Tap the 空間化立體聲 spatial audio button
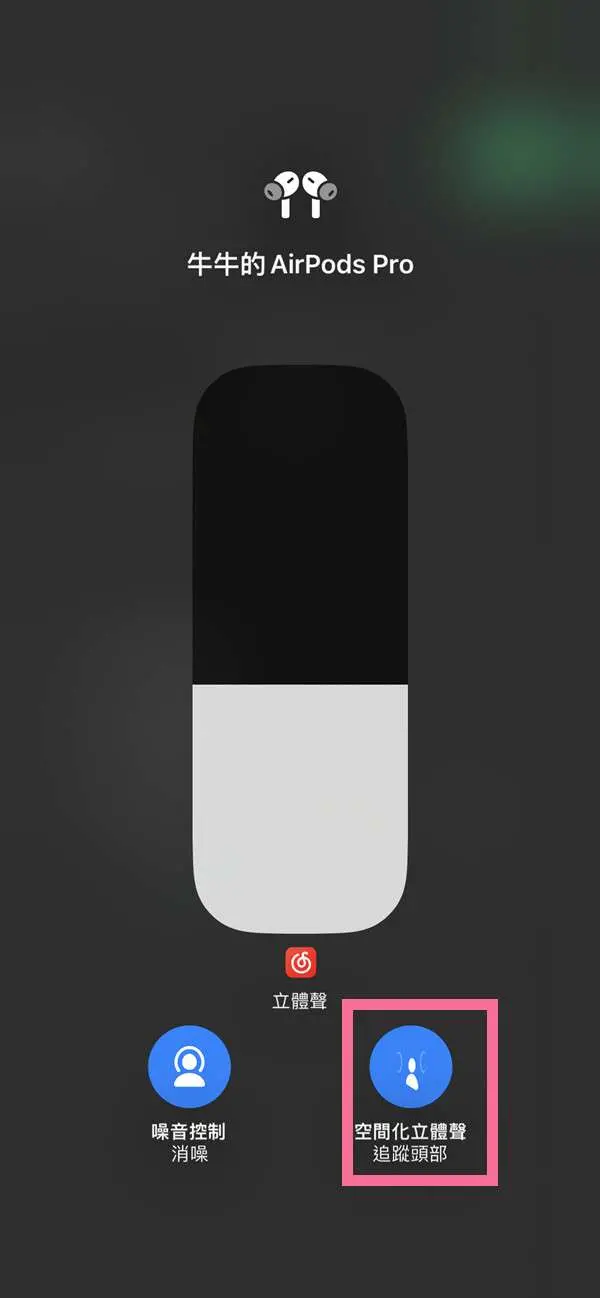This screenshot has width=600, height=1298. (411, 1067)
